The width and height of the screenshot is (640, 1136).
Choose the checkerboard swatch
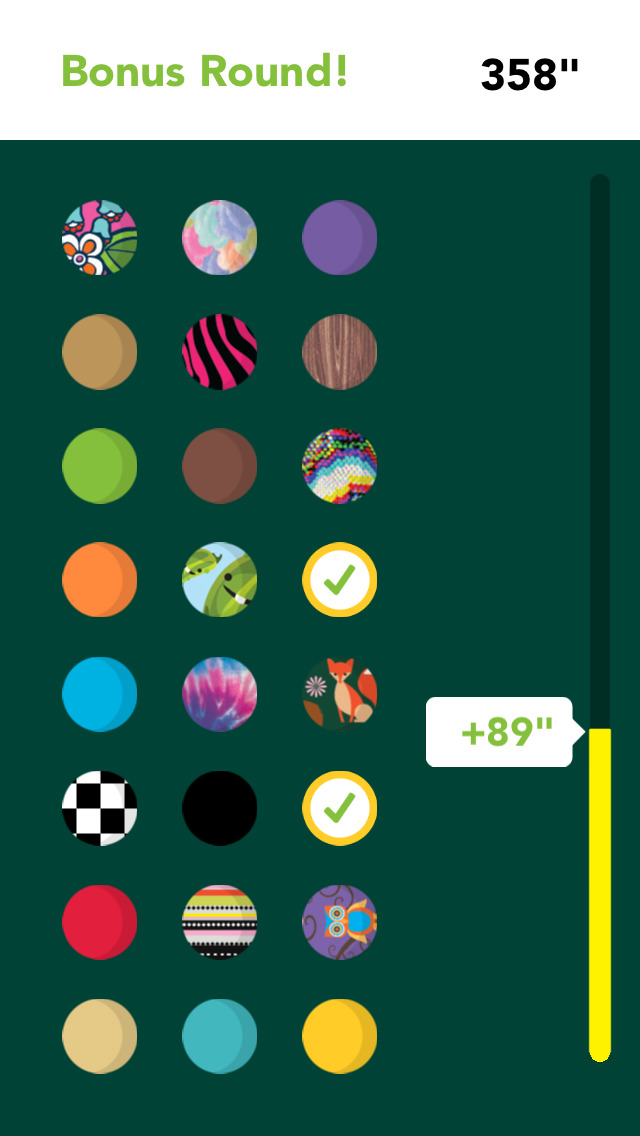(x=99, y=808)
